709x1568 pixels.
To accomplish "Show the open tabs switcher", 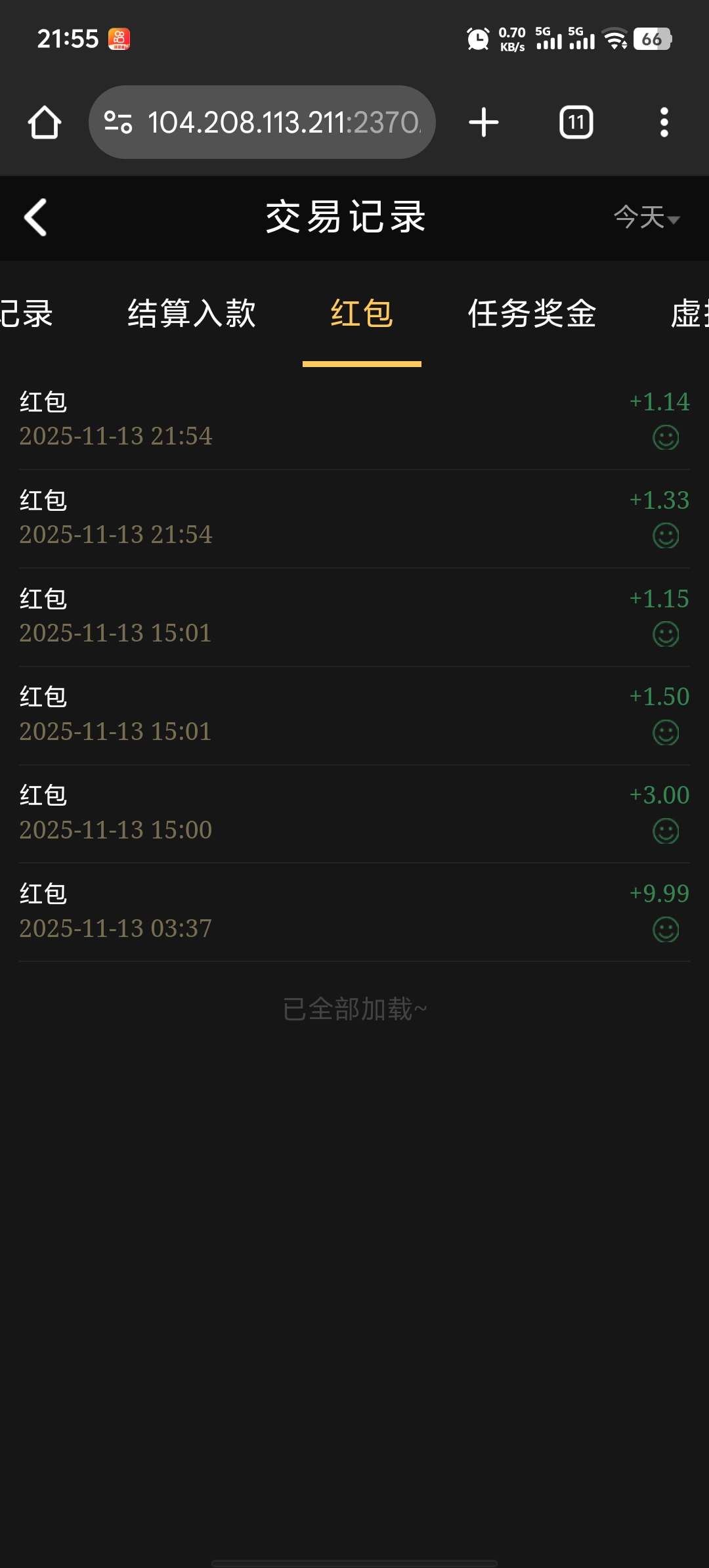I will pyautogui.click(x=576, y=123).
